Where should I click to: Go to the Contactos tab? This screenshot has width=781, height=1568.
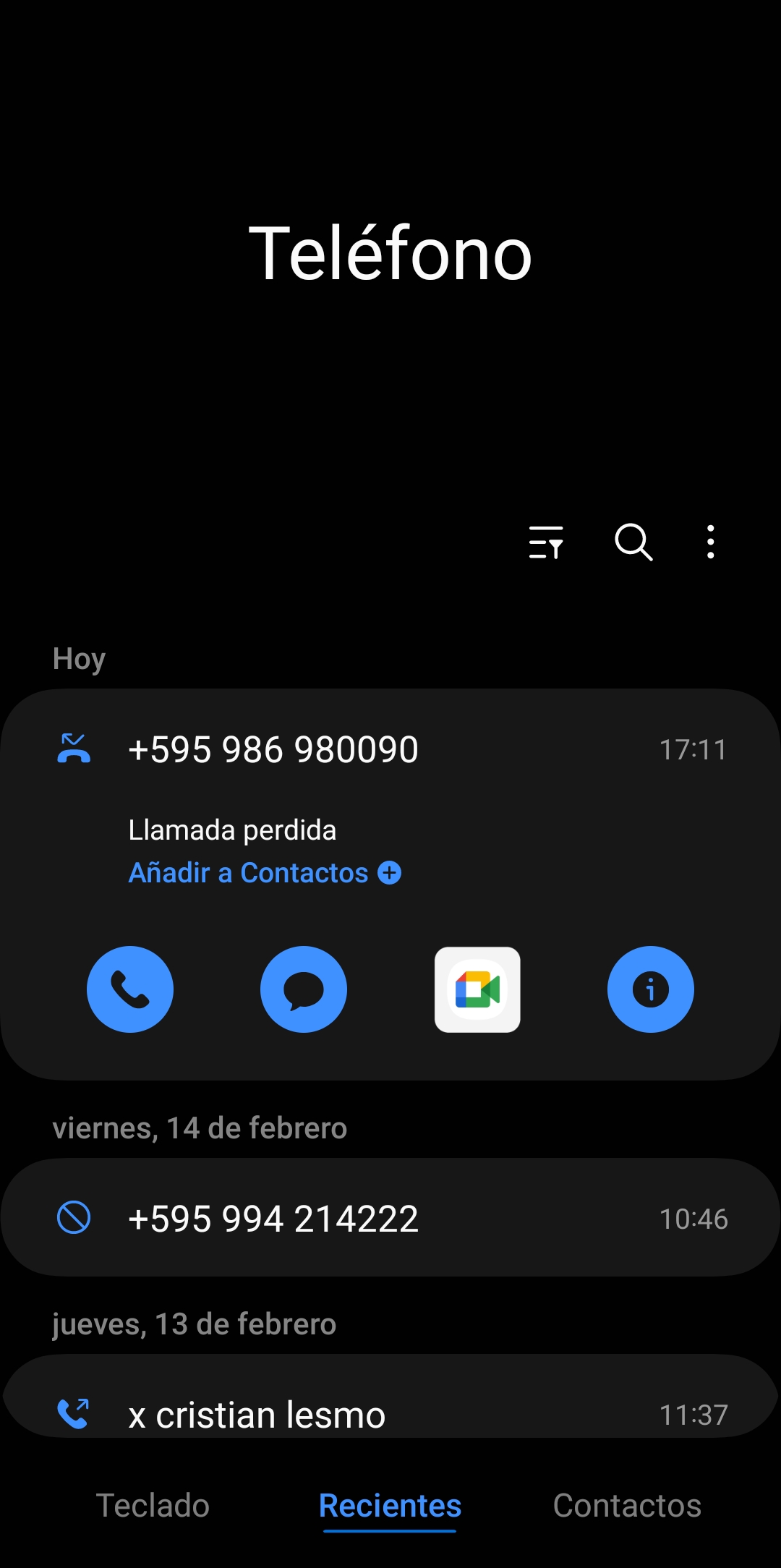point(627,1506)
